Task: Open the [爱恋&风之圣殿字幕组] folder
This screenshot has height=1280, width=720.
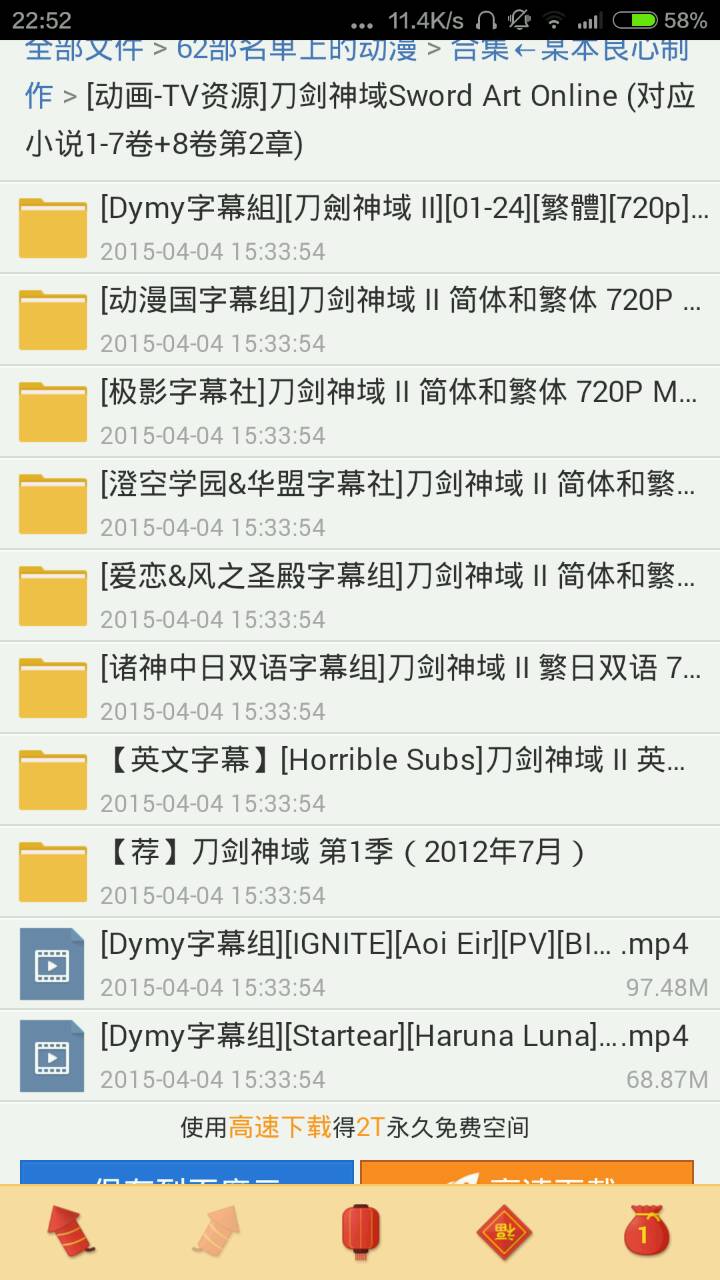Action: (400, 595)
